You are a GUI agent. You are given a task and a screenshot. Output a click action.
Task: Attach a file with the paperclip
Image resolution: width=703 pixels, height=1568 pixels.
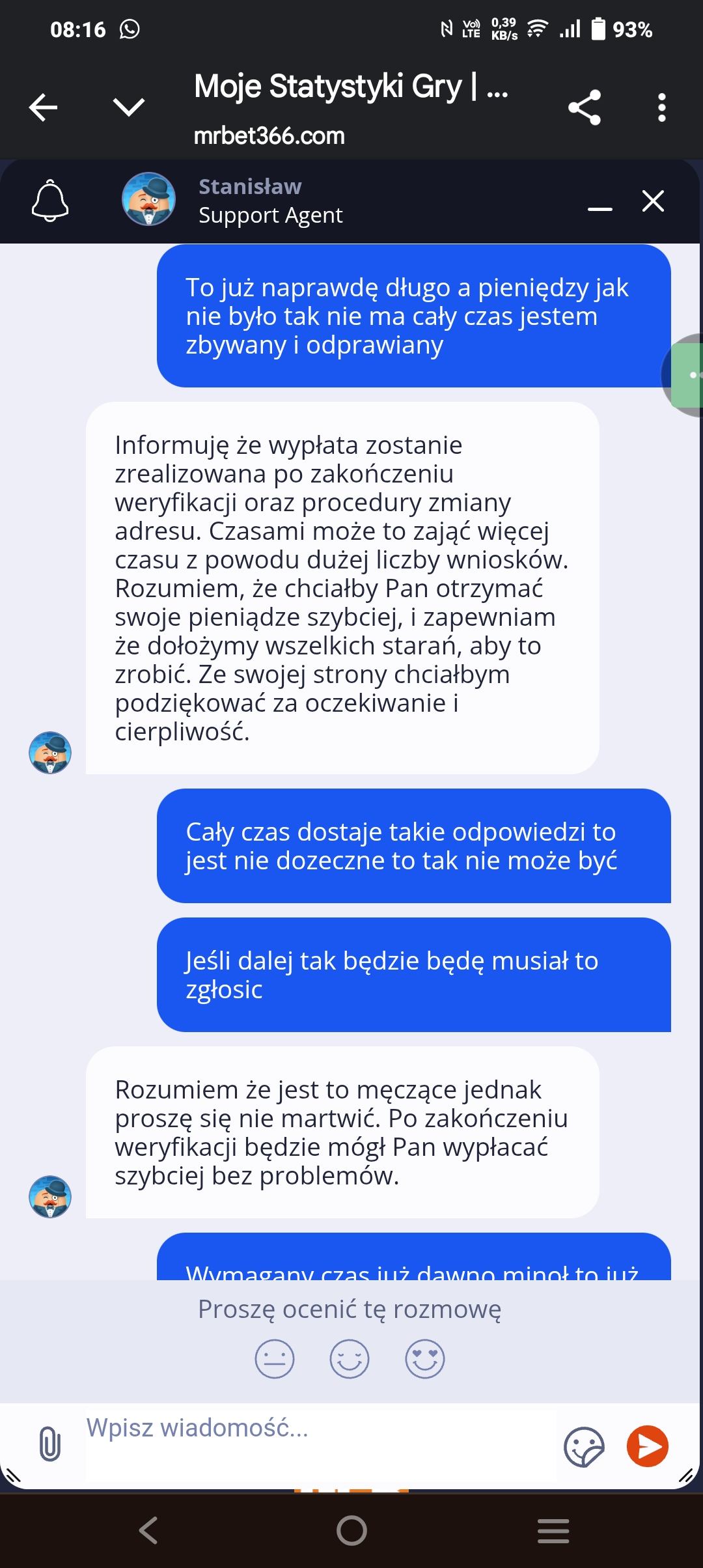(x=50, y=1444)
